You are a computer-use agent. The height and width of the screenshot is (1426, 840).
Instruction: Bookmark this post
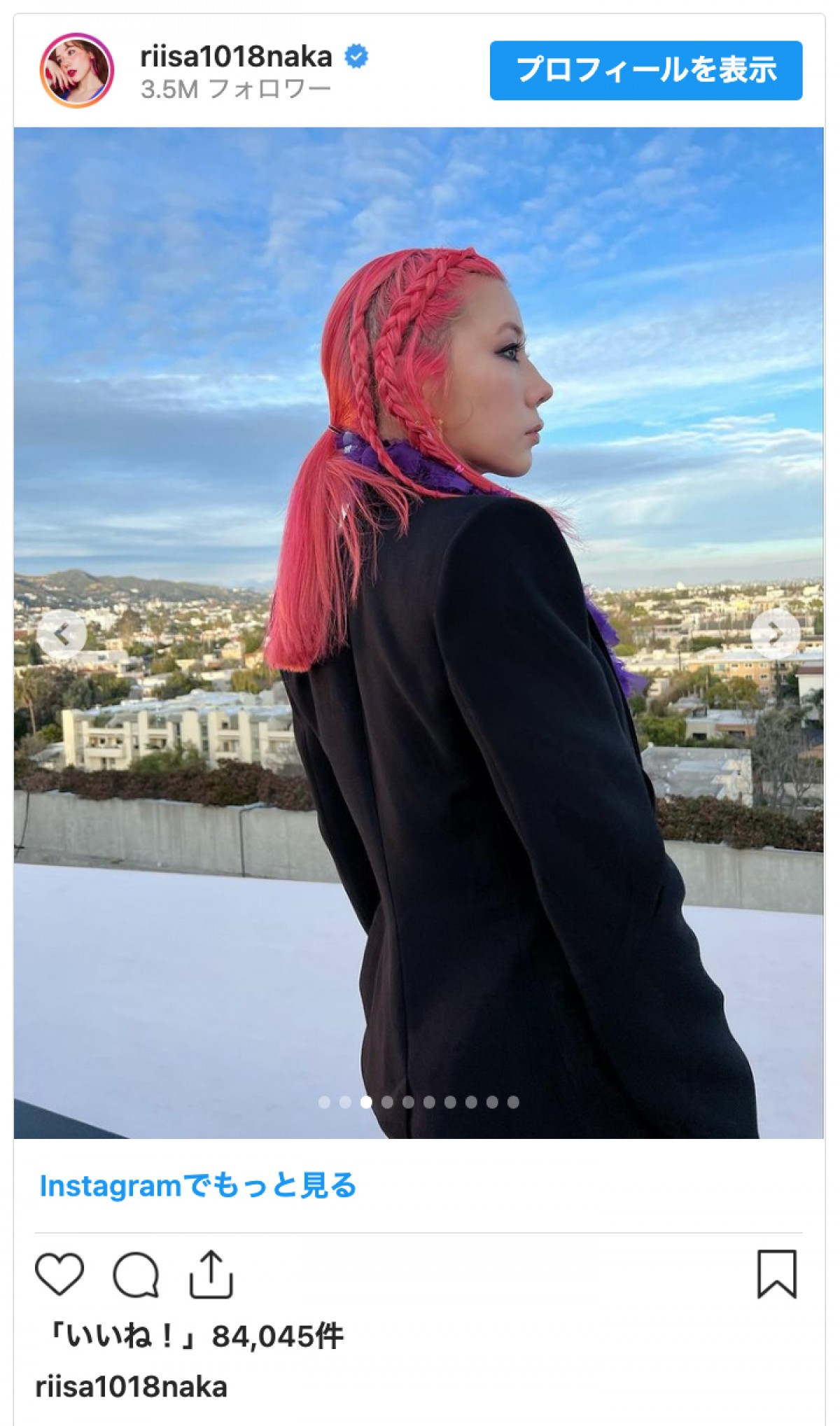(776, 1274)
